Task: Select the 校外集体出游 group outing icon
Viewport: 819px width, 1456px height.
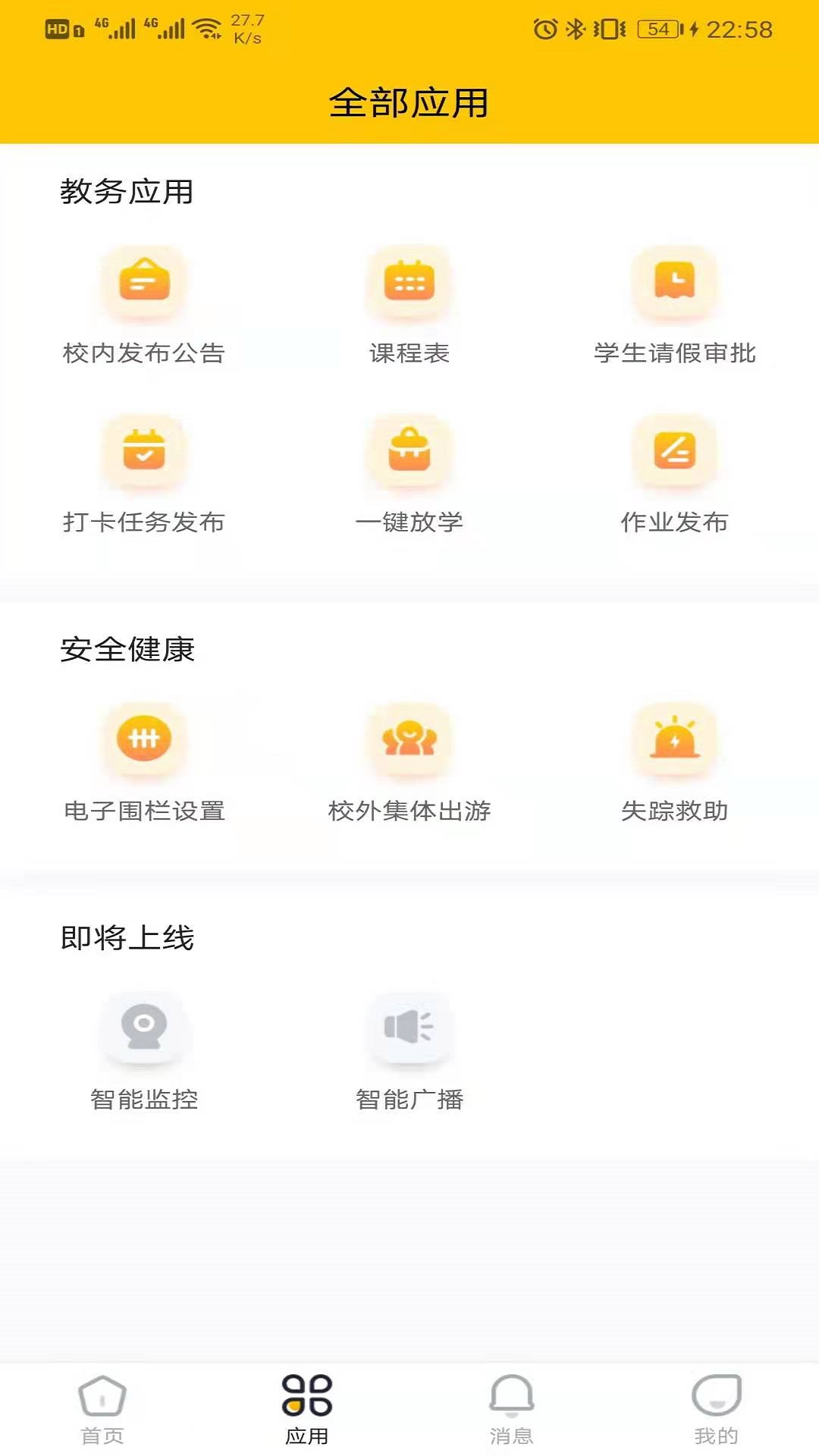Action: [x=409, y=739]
